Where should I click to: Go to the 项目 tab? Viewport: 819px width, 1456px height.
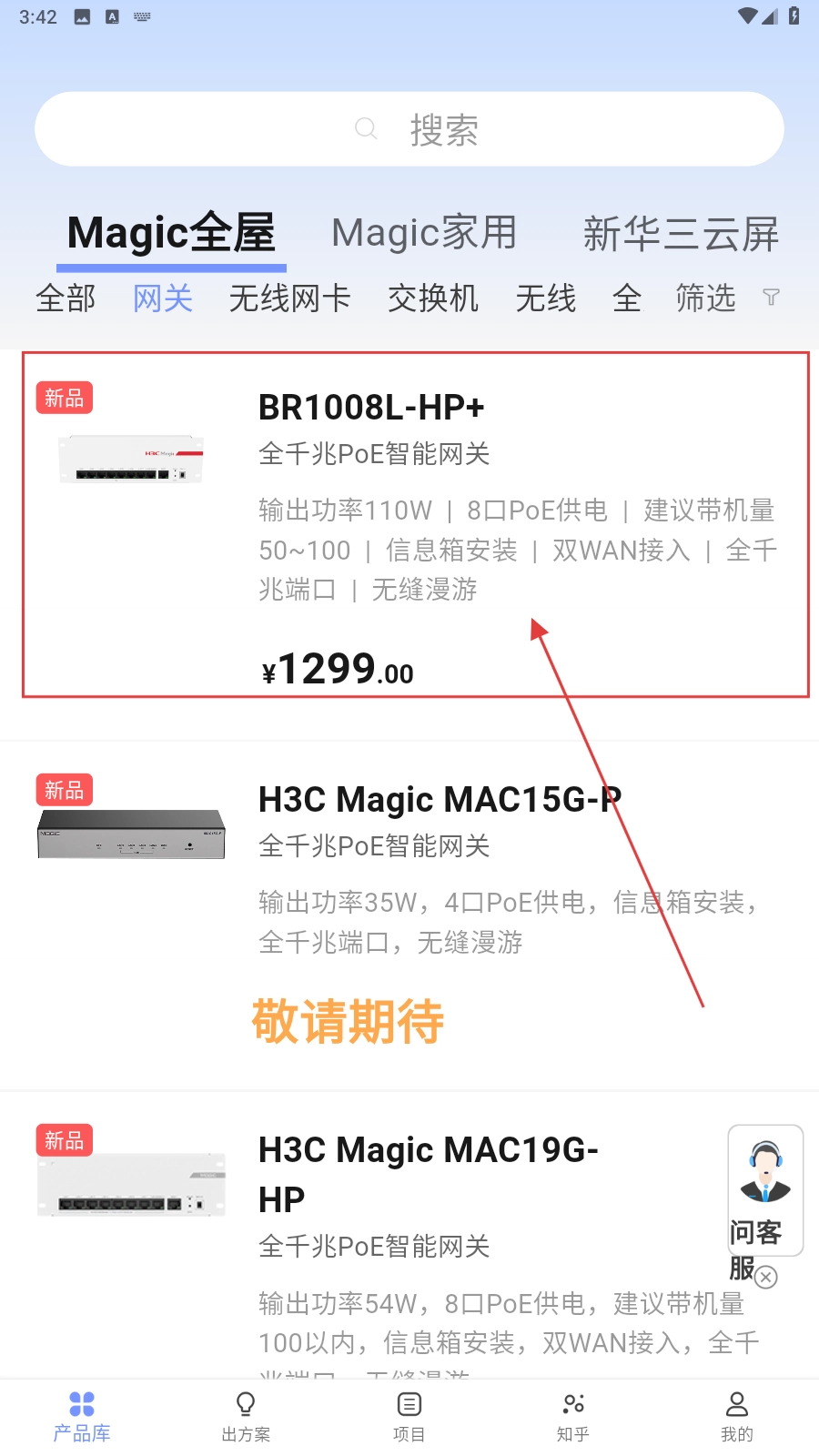coord(409,1417)
